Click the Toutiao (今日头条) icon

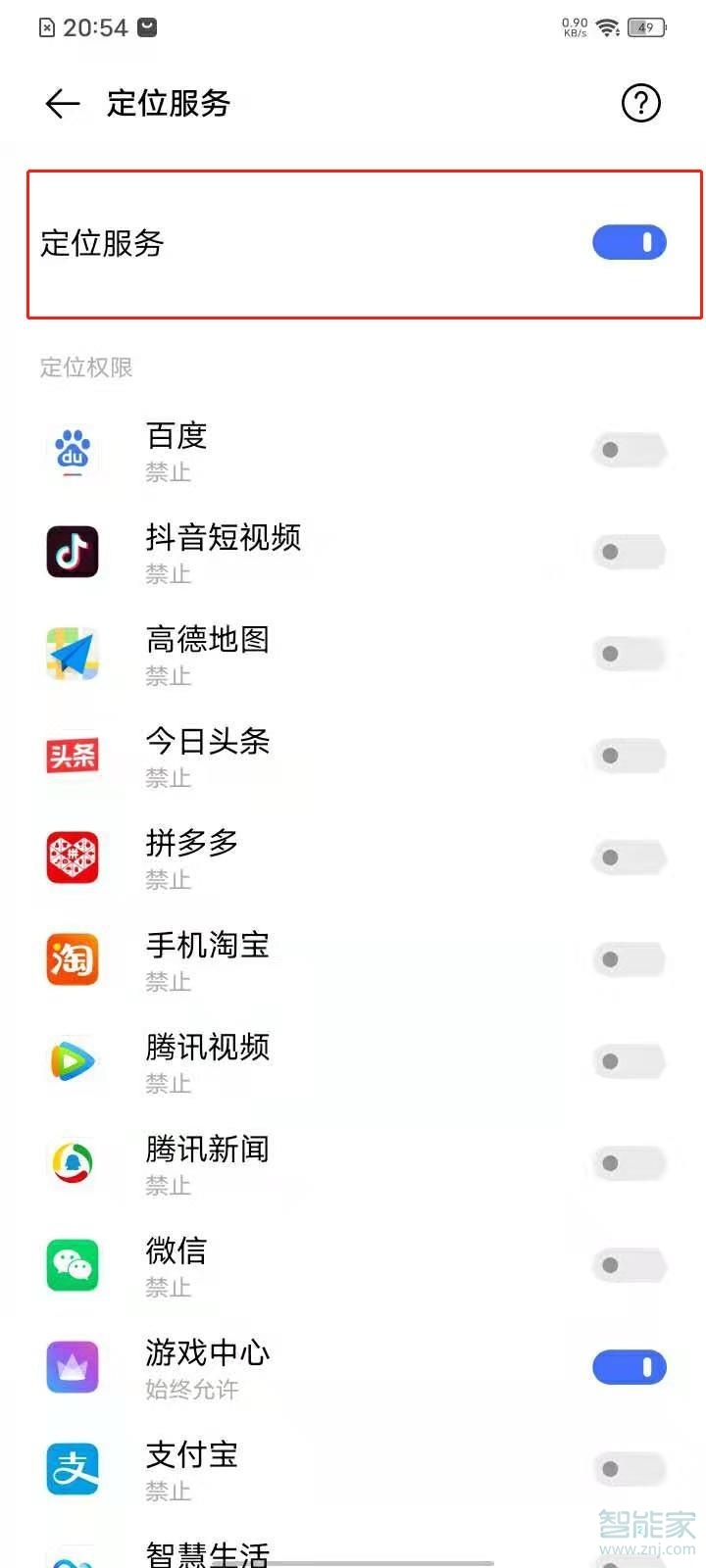72,756
